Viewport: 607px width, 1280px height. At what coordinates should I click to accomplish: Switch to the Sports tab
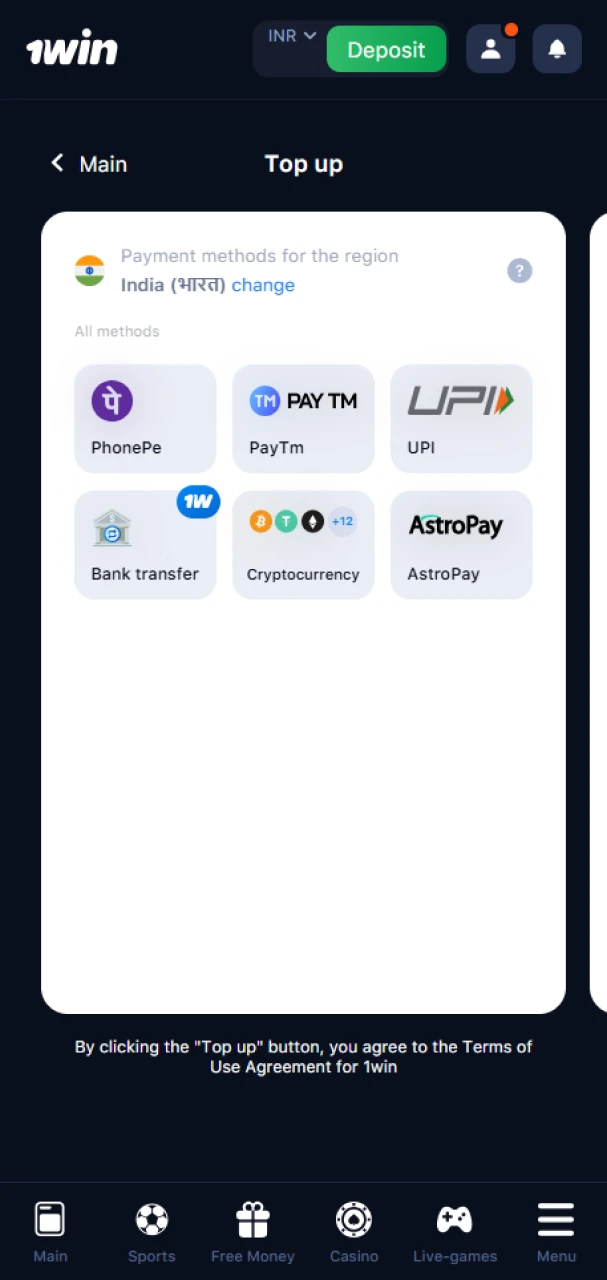[x=152, y=1232]
